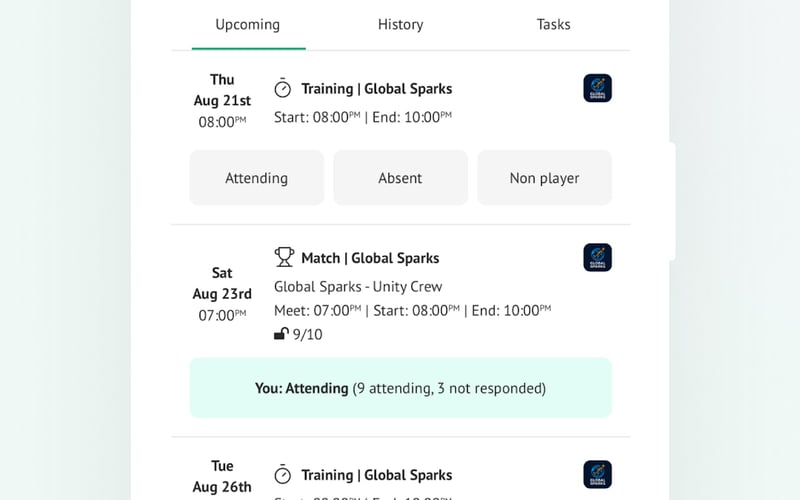Mark Attending for Thursday's training
The height and width of the screenshot is (500, 800).
(256, 178)
